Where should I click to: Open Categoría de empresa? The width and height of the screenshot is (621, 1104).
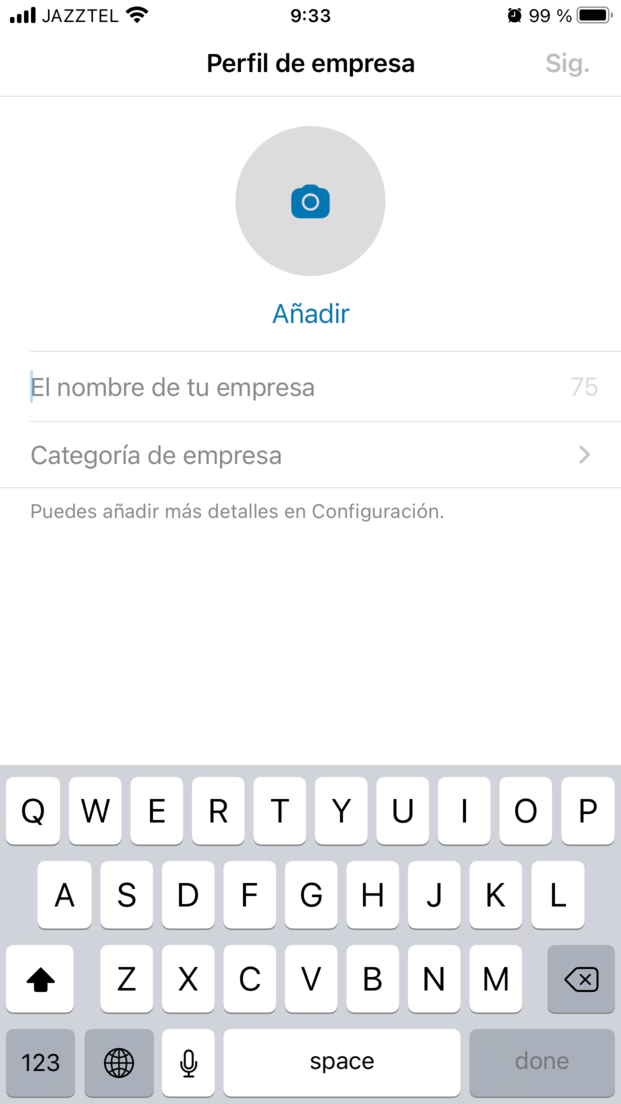[310, 456]
